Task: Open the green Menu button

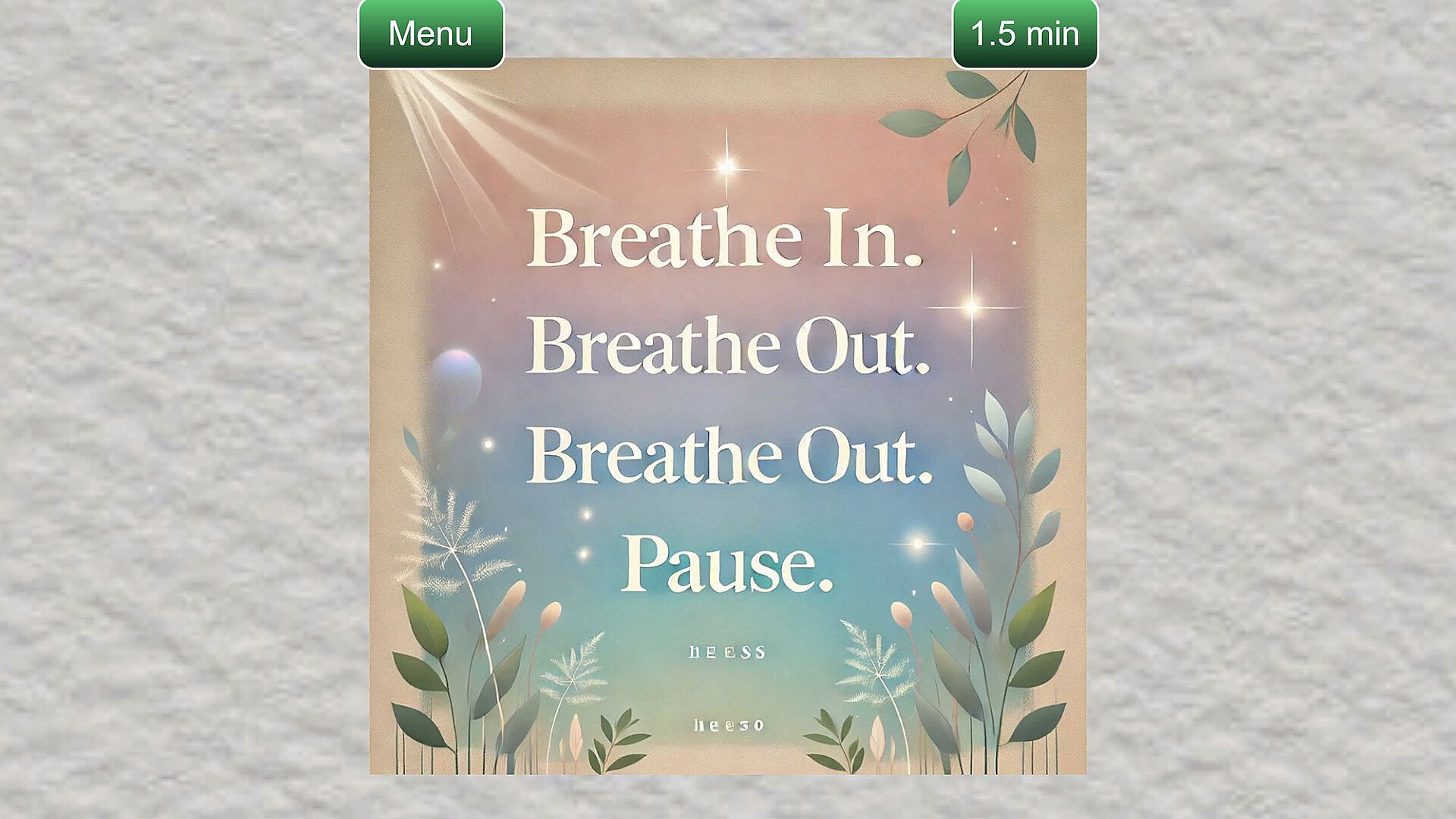Action: pyautogui.click(x=431, y=34)
